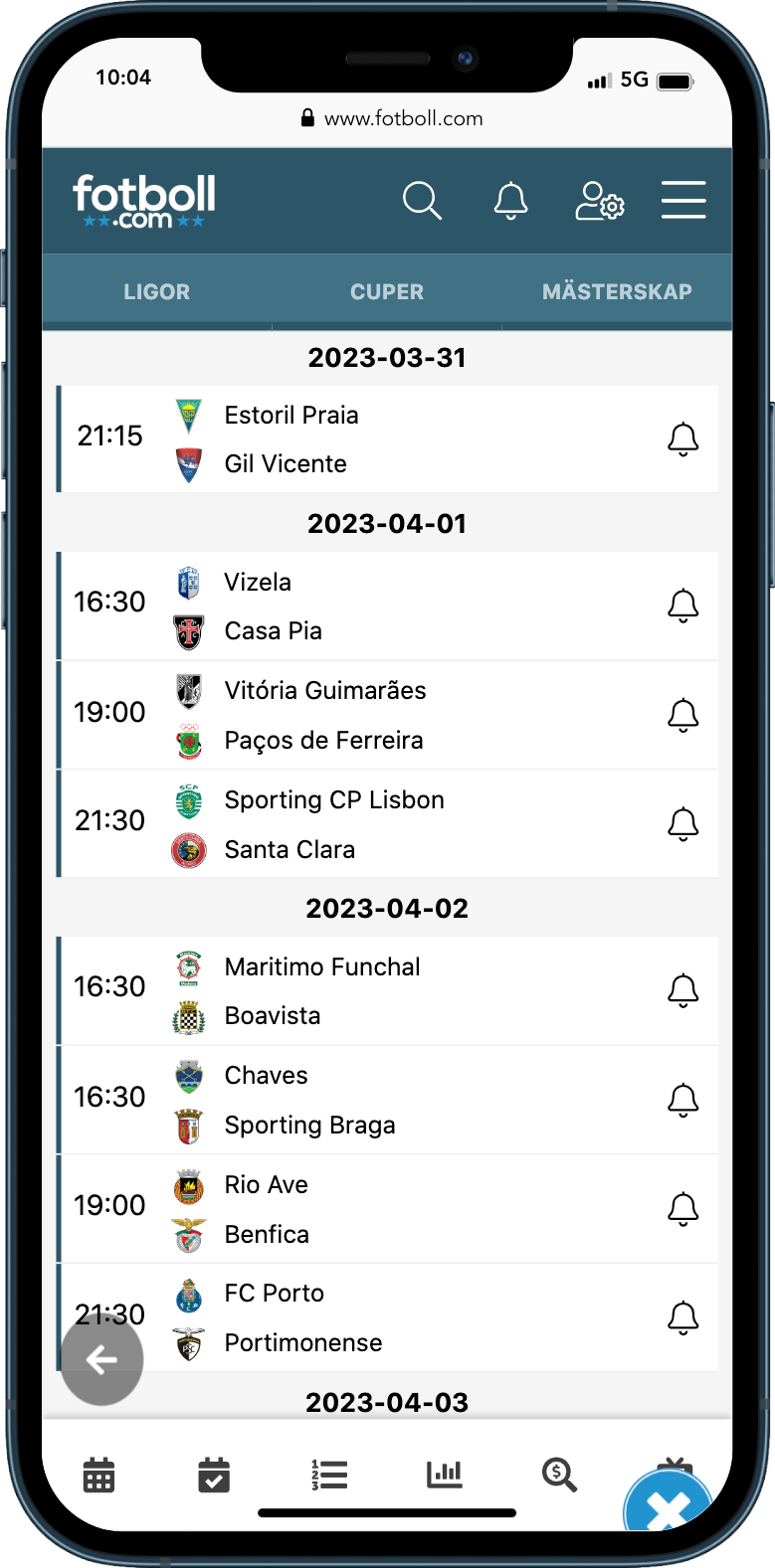Open the hamburger menu
This screenshot has width=775, height=1568.
[683, 200]
